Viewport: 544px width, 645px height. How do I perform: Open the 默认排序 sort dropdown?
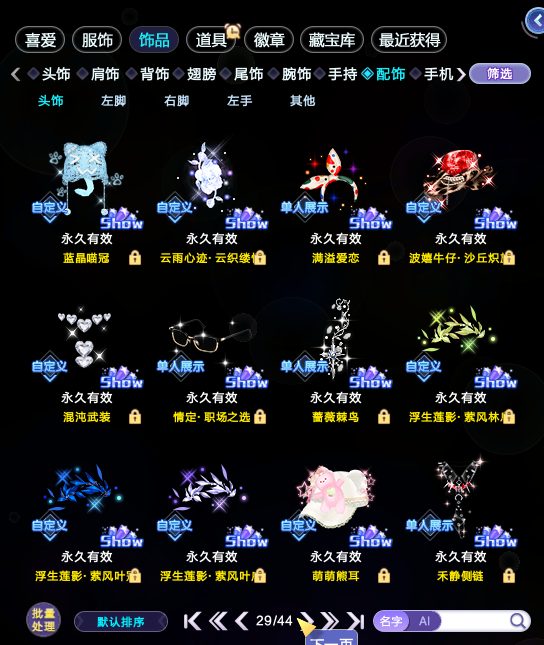(121, 622)
